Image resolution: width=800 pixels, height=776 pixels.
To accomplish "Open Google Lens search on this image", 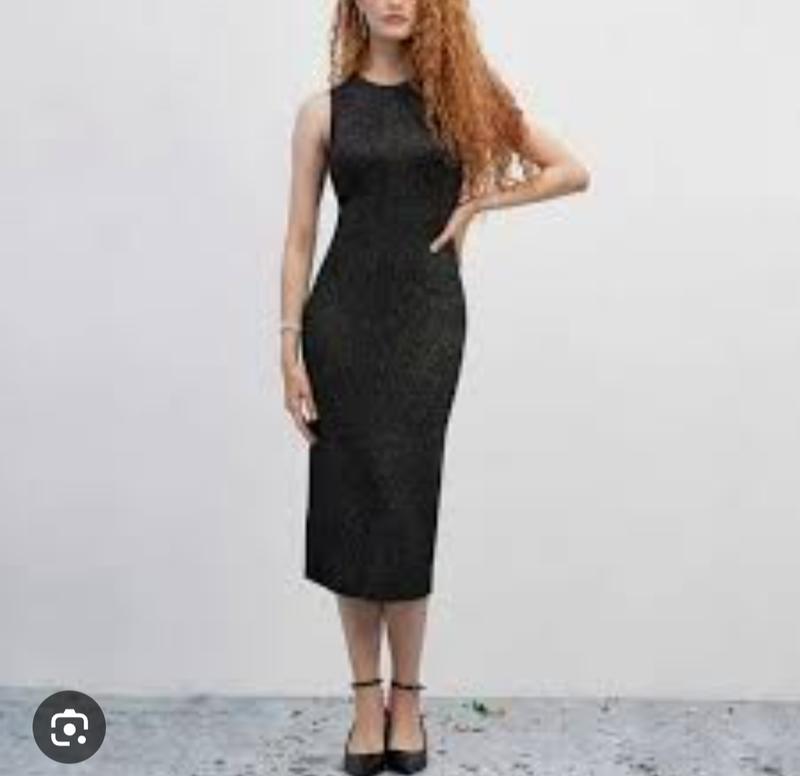I will [x=69, y=727].
